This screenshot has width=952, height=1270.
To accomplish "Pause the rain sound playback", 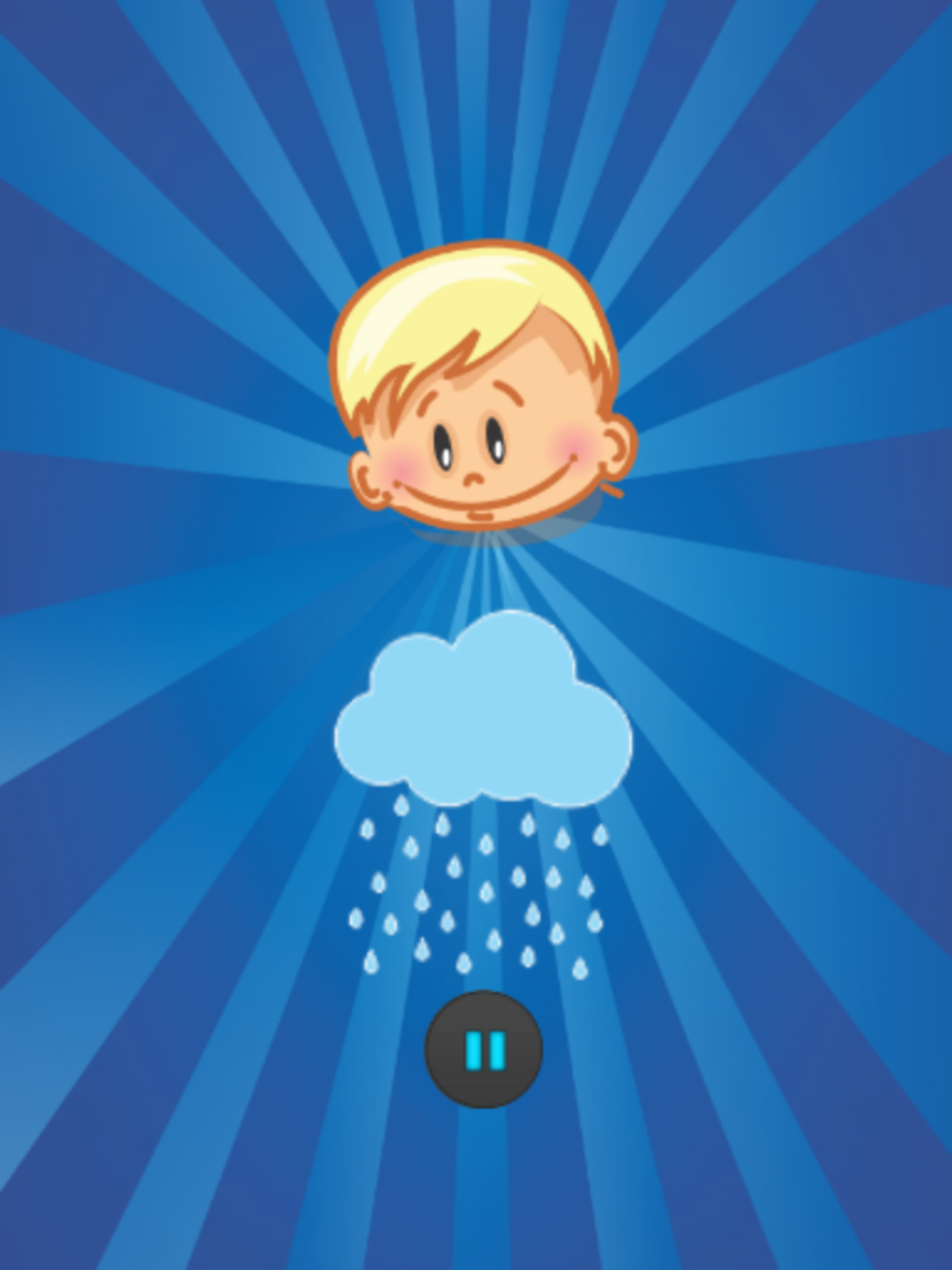I will [x=484, y=1050].
